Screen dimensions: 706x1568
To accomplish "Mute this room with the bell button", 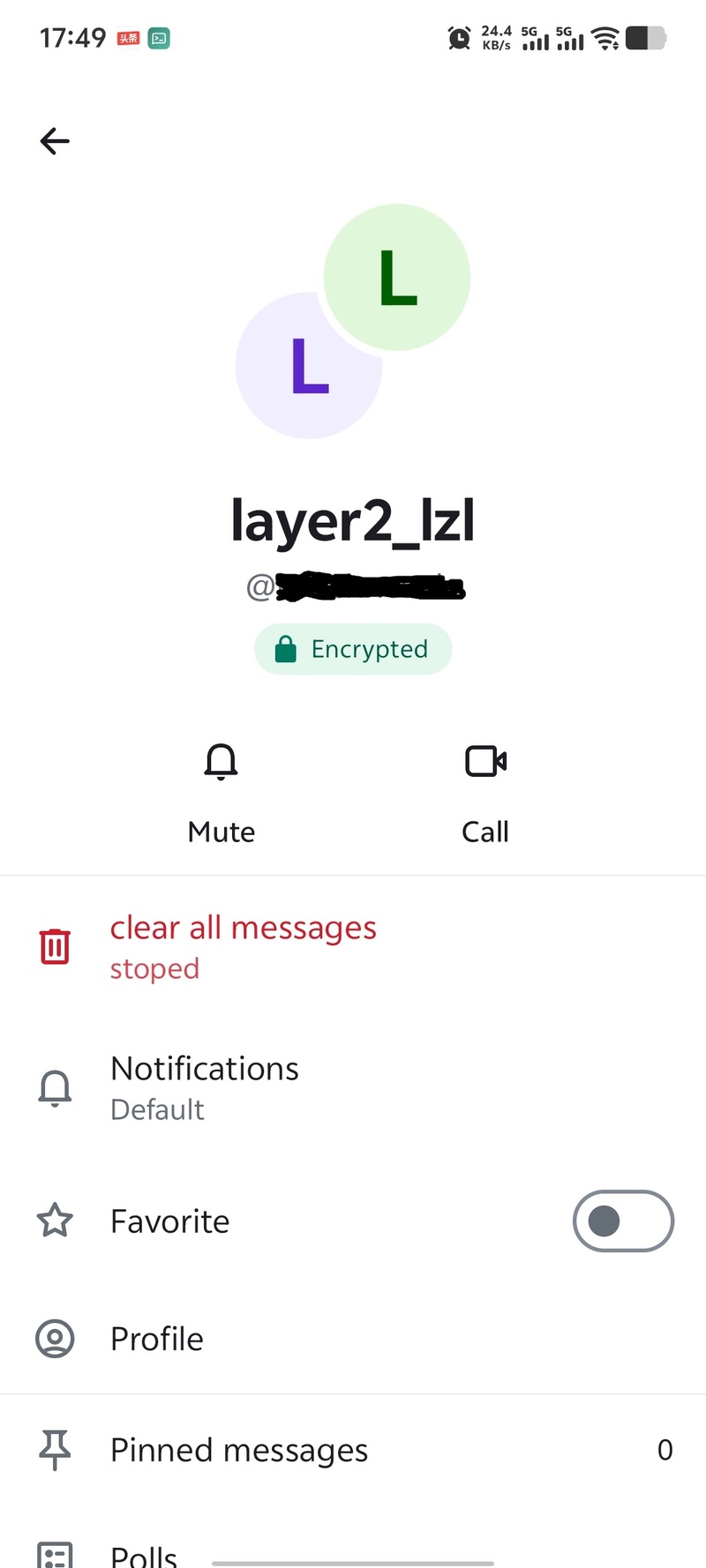I will point(221,793).
